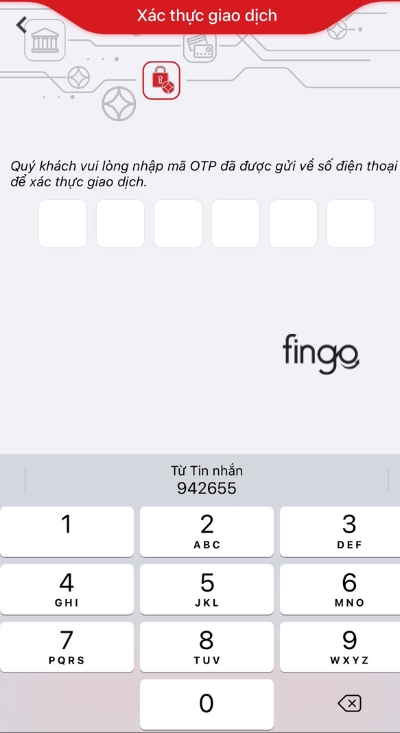Enter digit 5 on the keypad
The image size is (400, 733).
click(x=207, y=589)
